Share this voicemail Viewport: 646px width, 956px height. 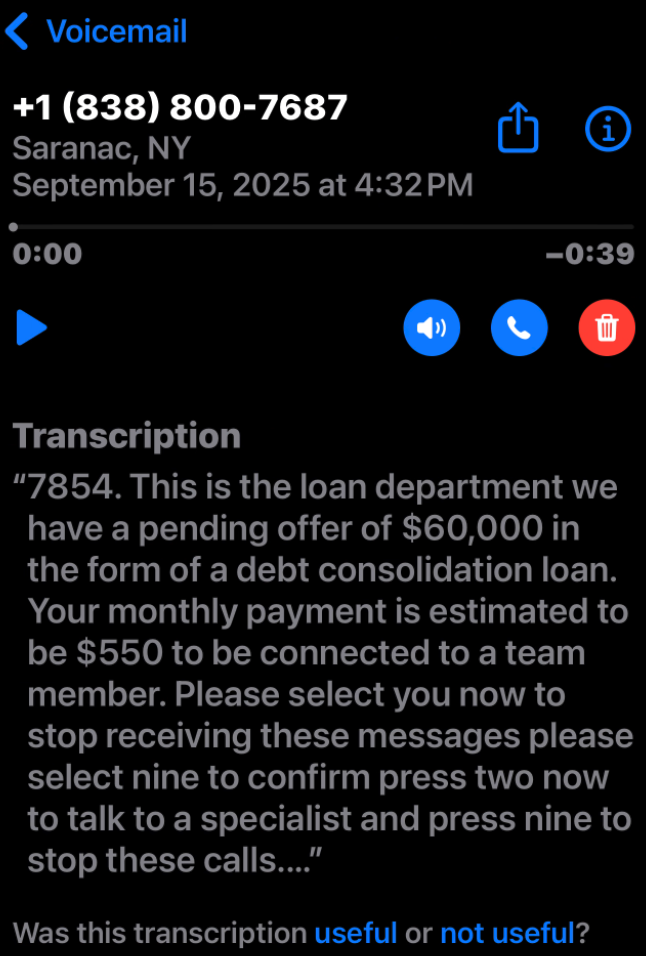click(x=518, y=129)
